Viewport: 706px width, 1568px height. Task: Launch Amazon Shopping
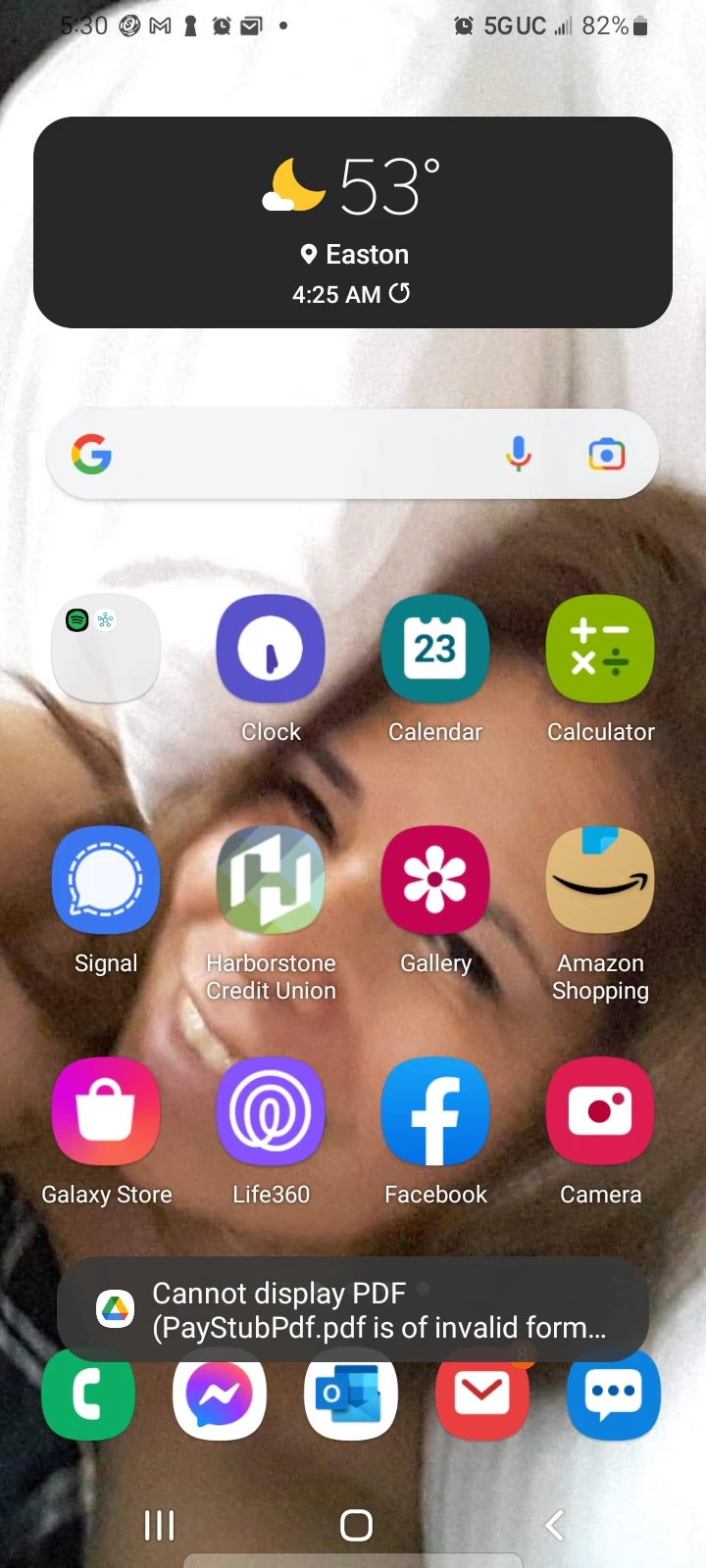600,880
